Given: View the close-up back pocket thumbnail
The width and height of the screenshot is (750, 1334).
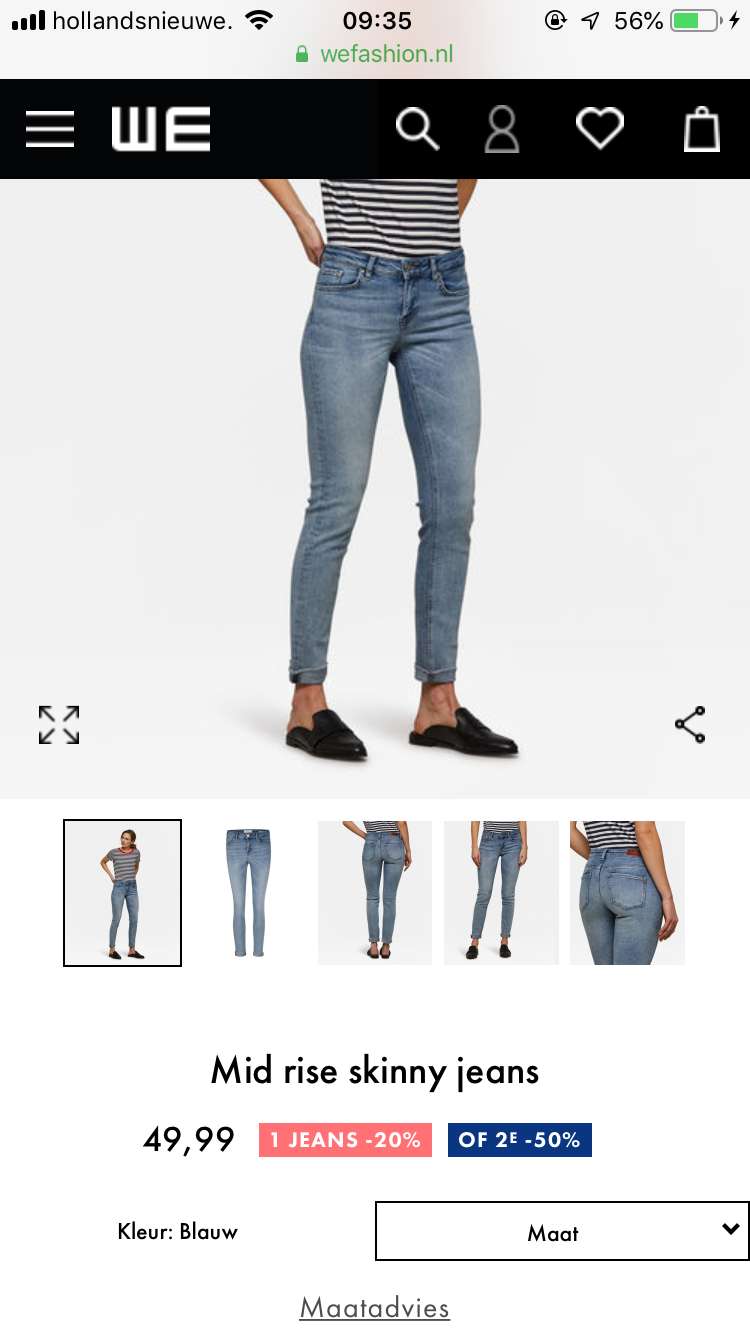Looking at the screenshot, I should coord(627,893).
